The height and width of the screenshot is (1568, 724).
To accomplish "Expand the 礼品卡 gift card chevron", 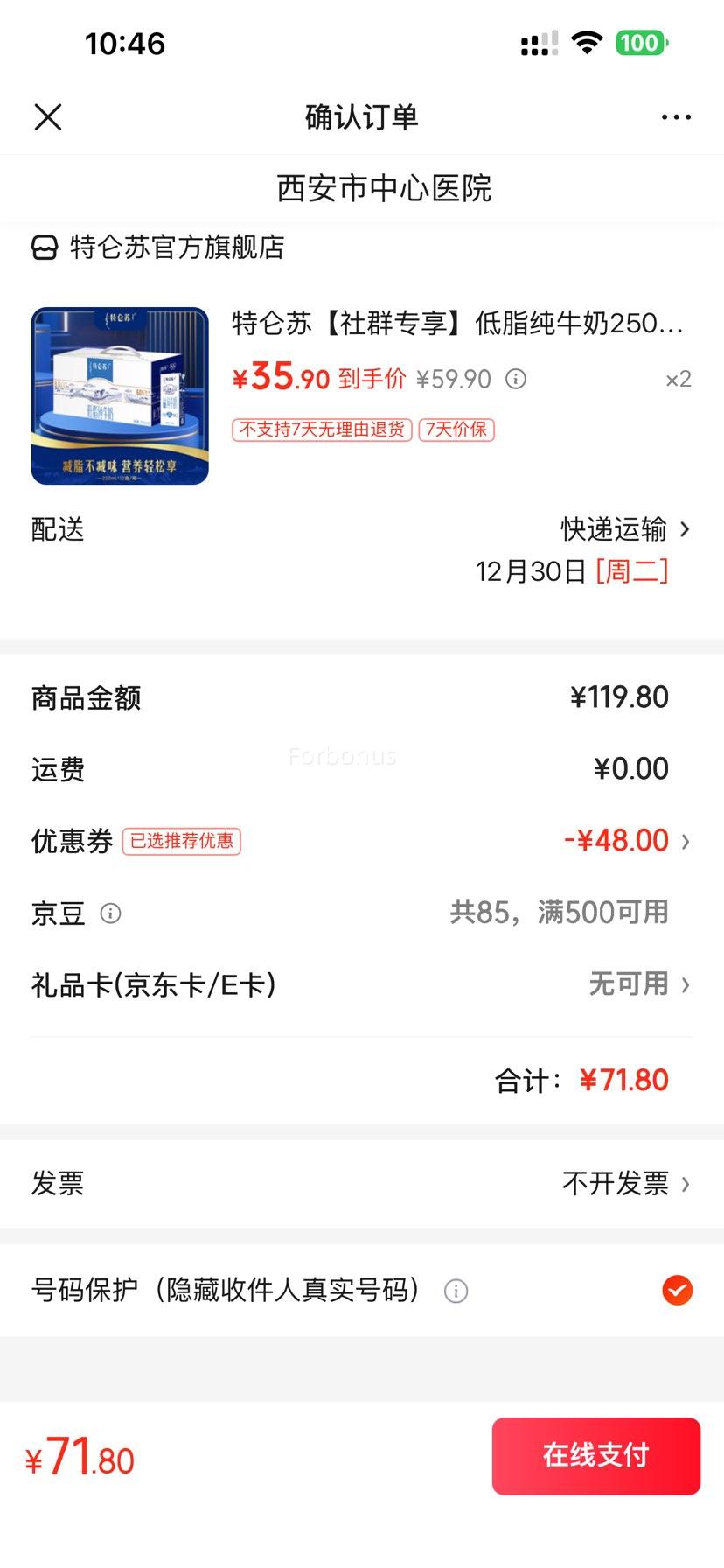I will [686, 984].
